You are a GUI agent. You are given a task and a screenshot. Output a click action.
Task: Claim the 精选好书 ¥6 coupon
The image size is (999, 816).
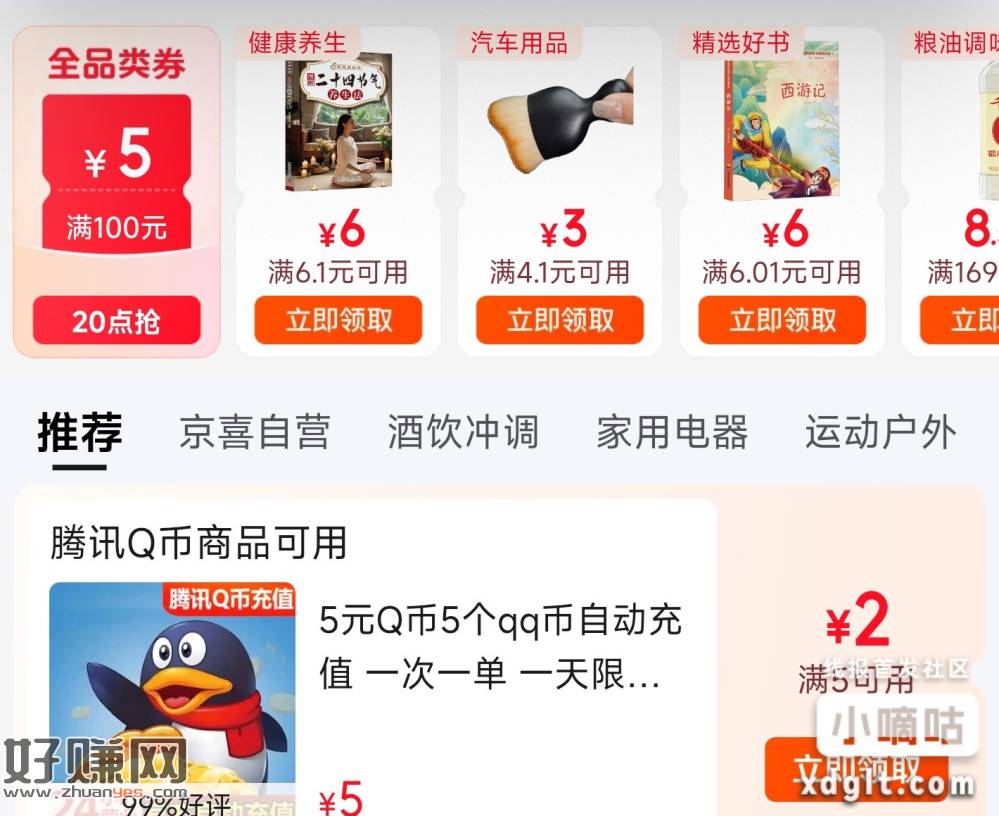(x=782, y=320)
